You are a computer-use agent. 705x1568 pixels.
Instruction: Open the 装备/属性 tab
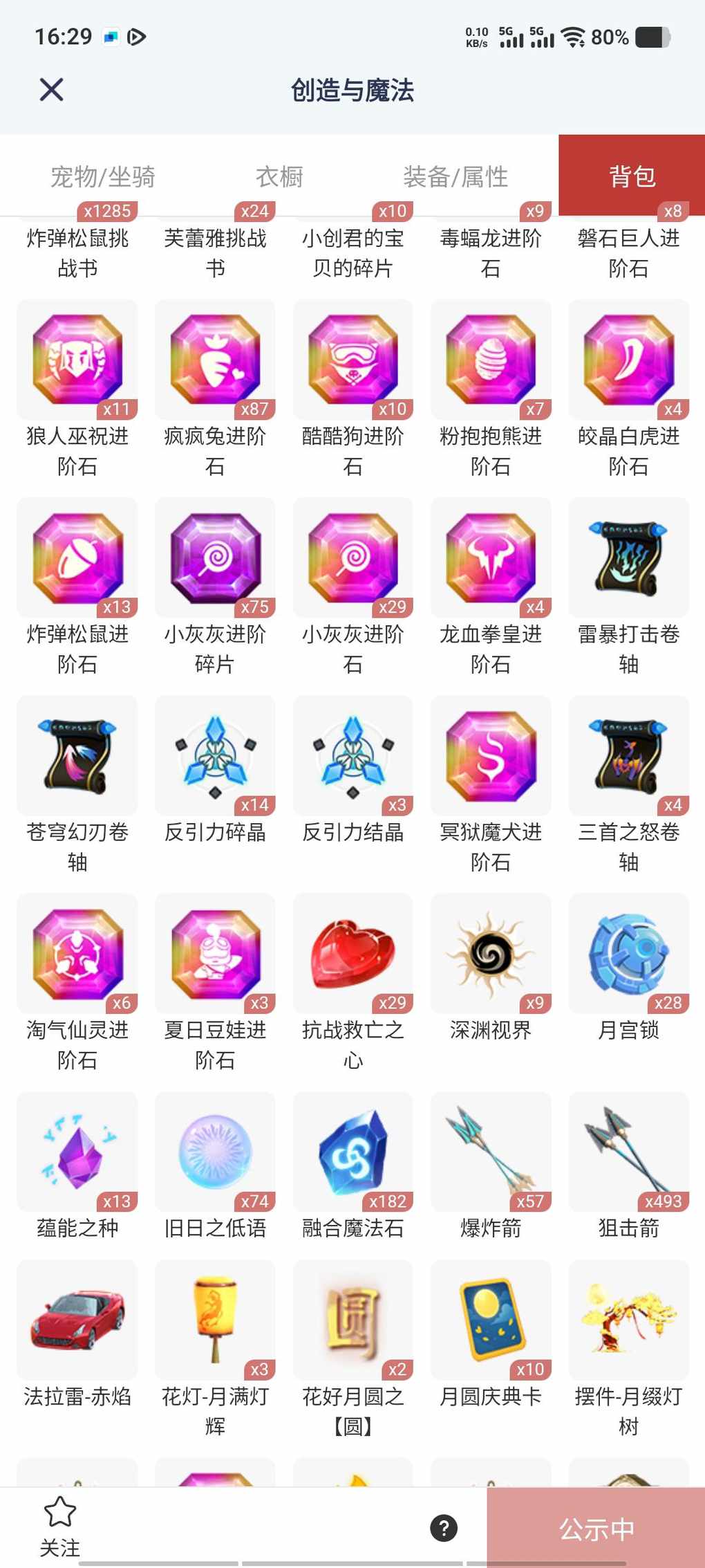[455, 177]
